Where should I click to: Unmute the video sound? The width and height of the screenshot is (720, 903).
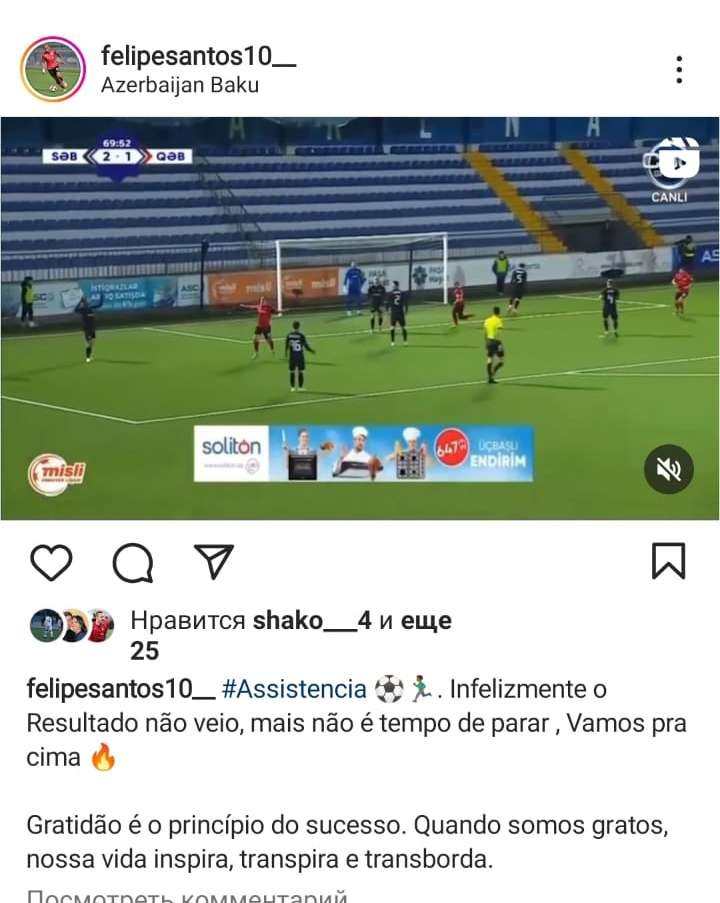click(668, 469)
